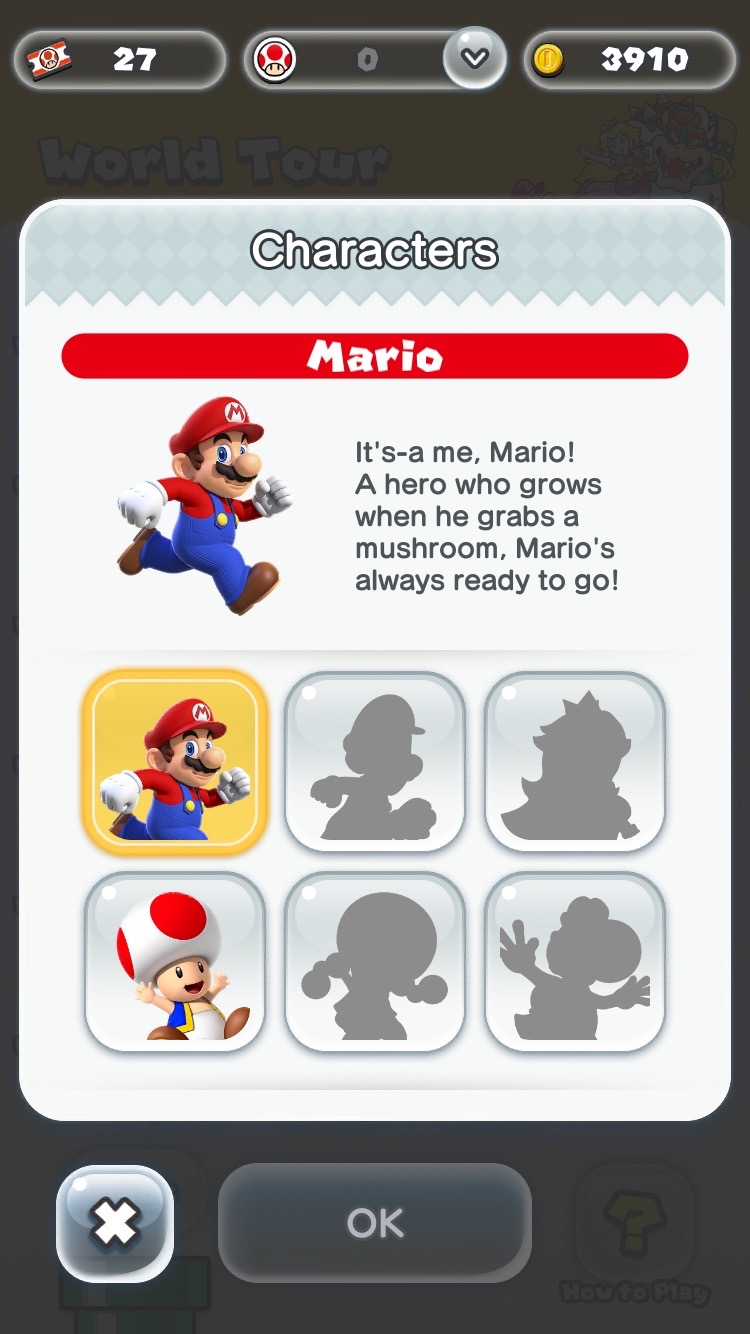Close the Characters dialog with X
The width and height of the screenshot is (750, 1334).
click(x=115, y=1222)
